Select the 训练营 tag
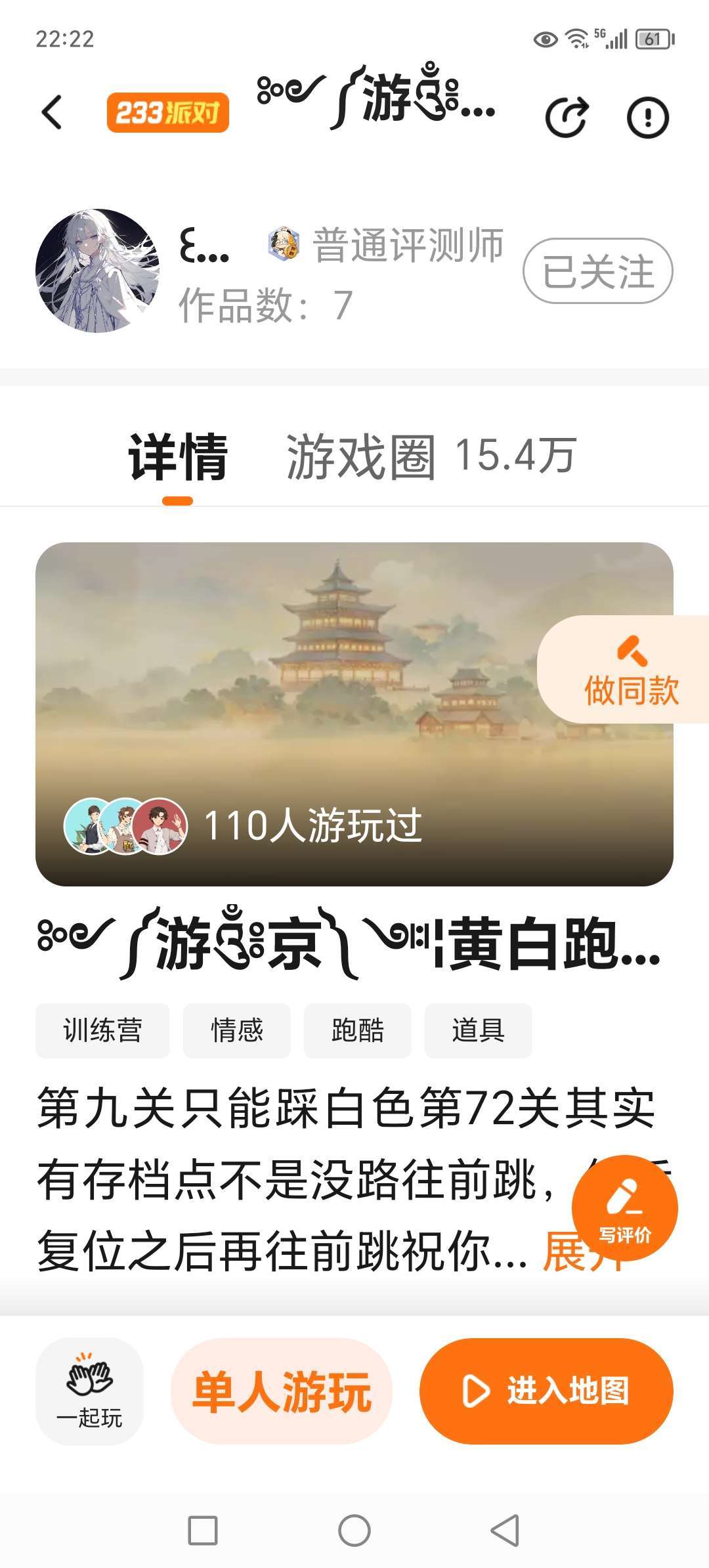709x1568 pixels. pos(102,1030)
